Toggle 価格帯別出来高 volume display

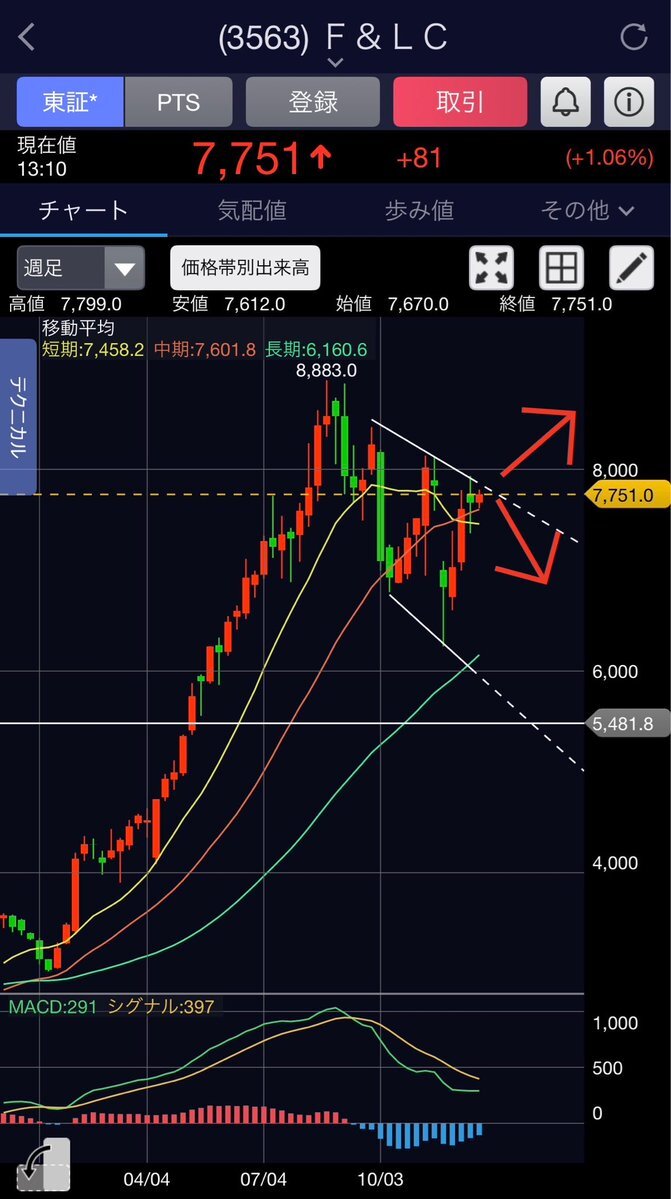coord(245,268)
